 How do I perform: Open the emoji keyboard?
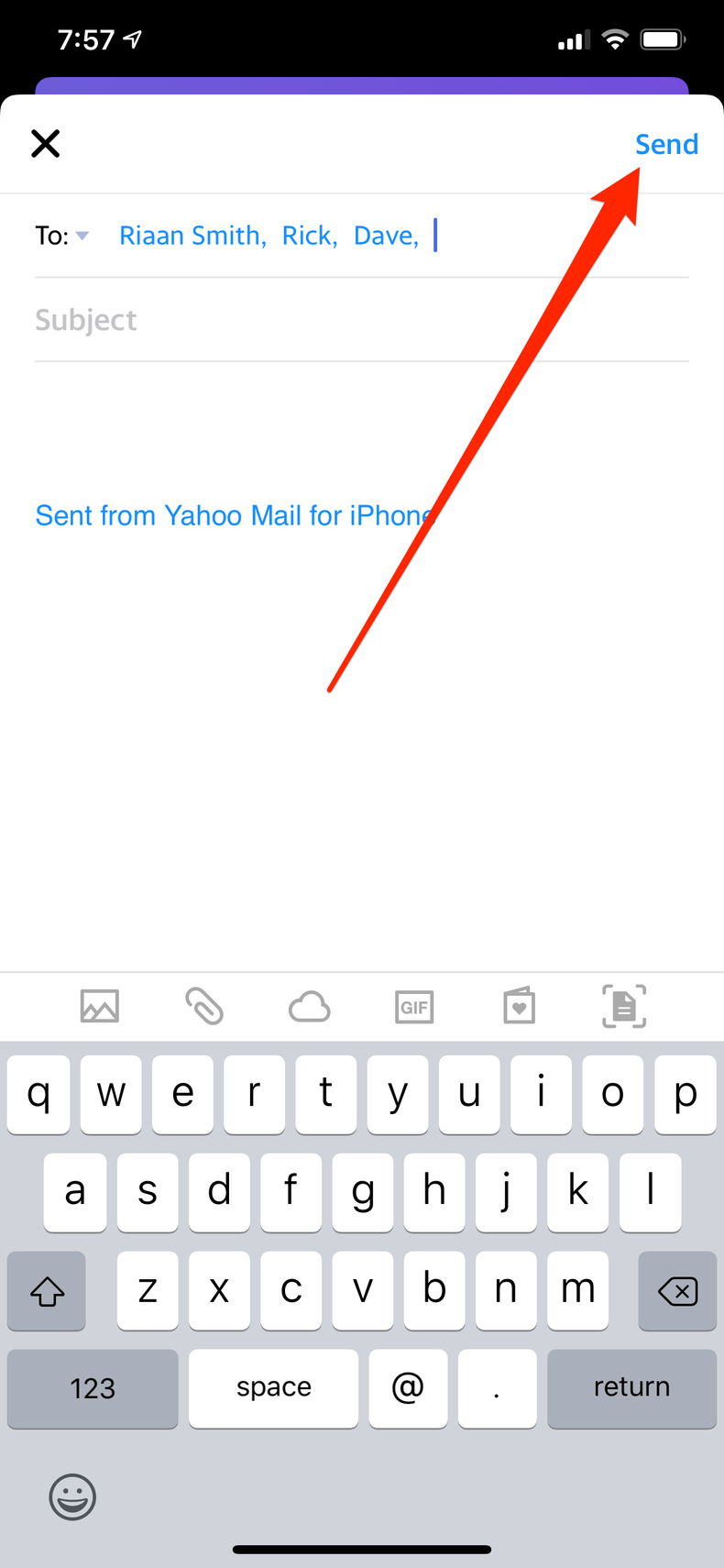point(71,1496)
